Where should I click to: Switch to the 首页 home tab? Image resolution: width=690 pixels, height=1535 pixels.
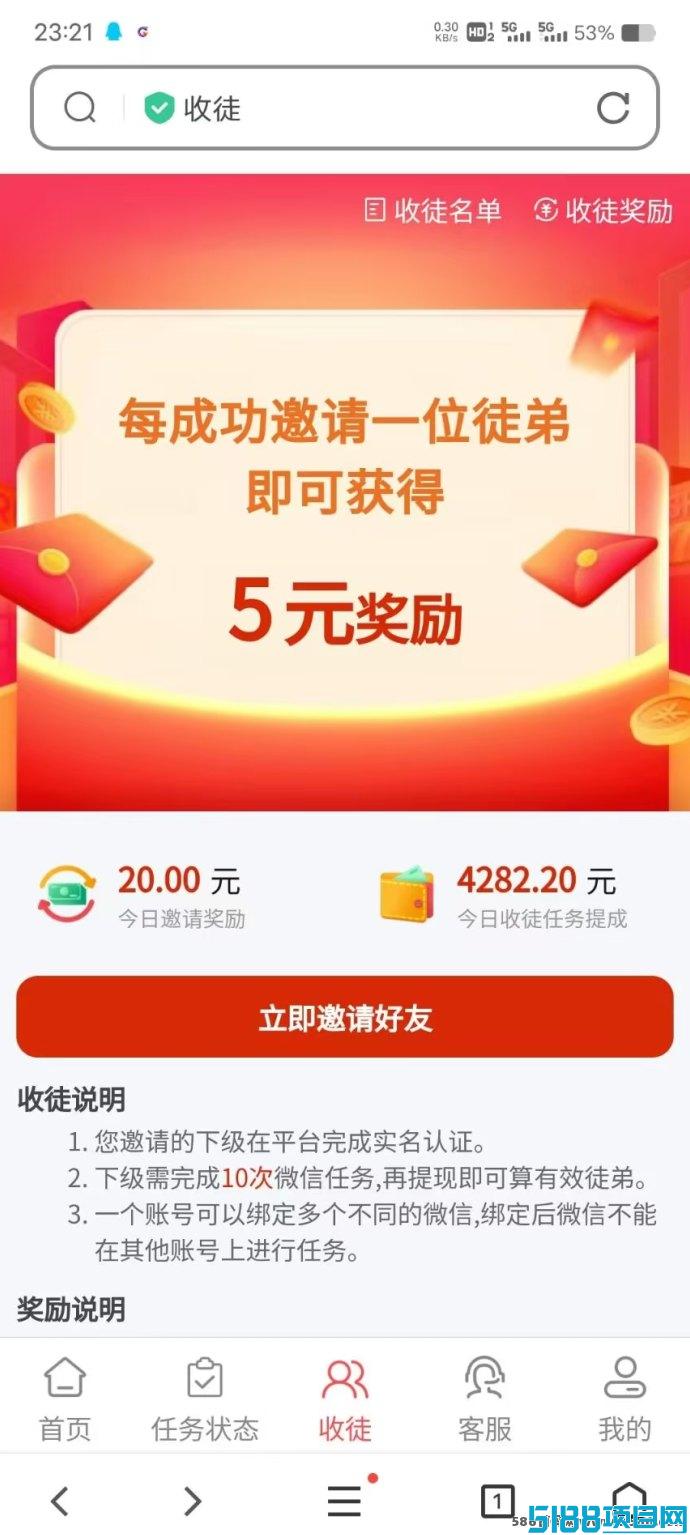(65, 1399)
